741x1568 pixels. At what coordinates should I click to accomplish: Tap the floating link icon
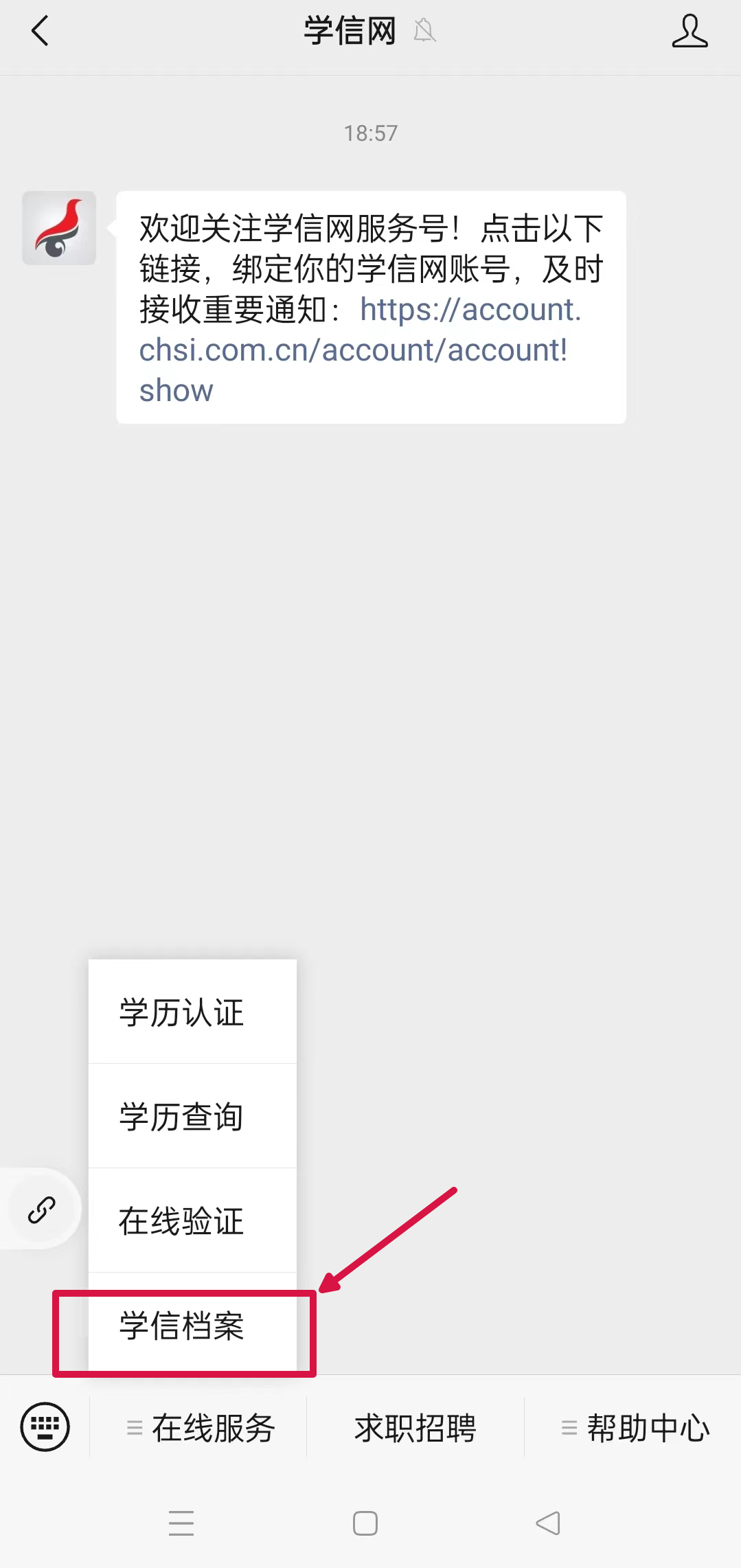[41, 1209]
